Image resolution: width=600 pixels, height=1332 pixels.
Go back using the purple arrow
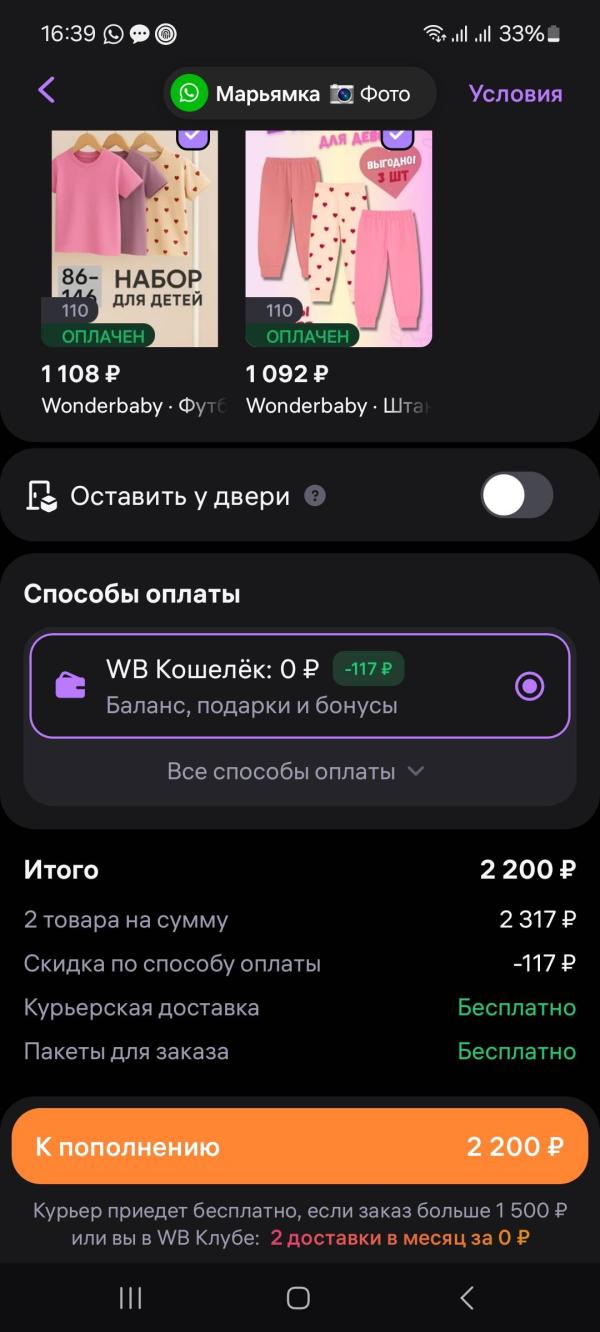point(47,91)
